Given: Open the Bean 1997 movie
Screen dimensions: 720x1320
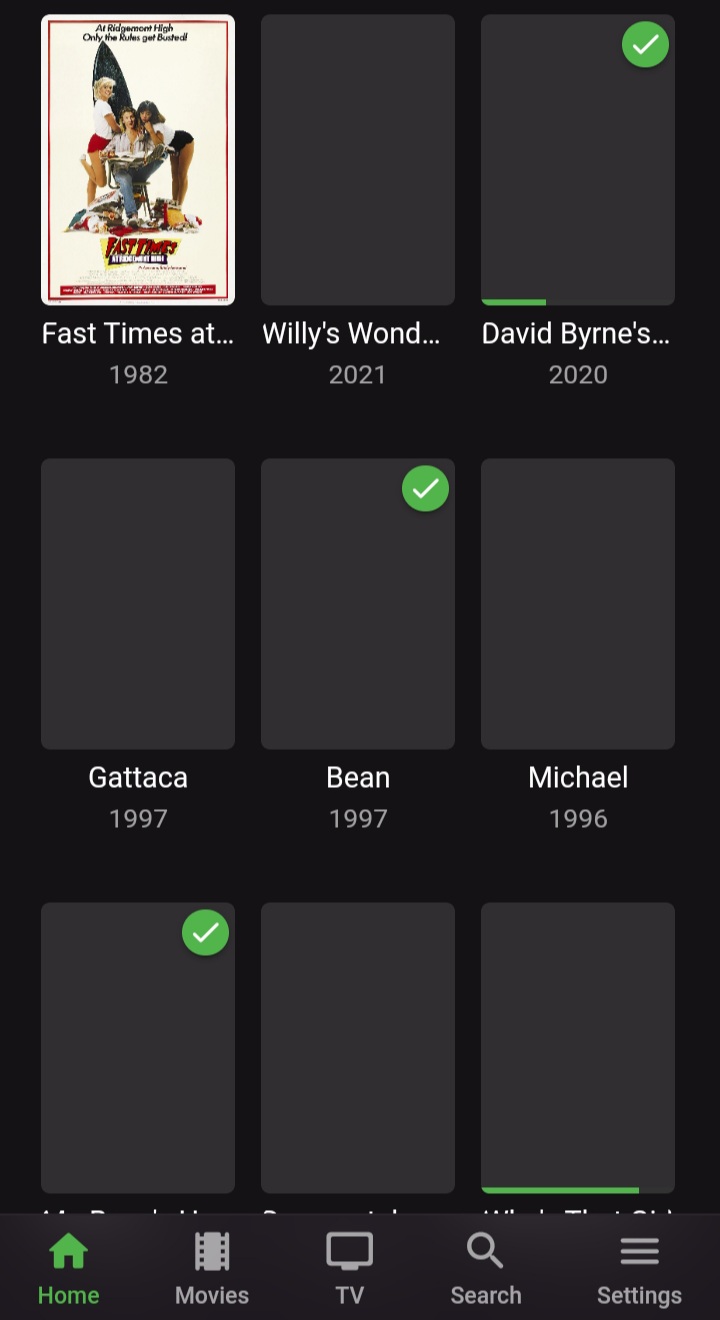Looking at the screenshot, I should (x=358, y=604).
